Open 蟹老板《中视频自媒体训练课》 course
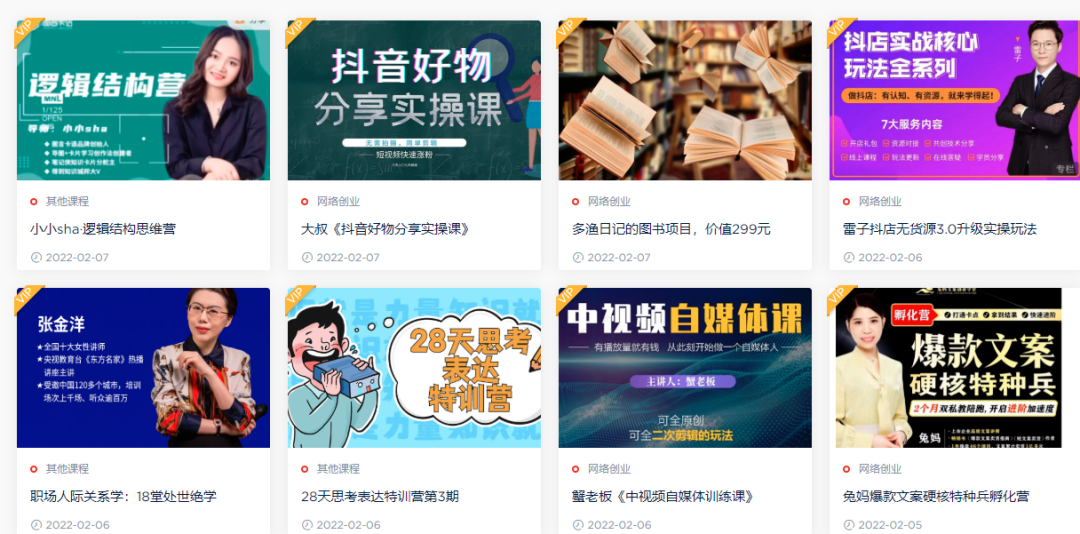This screenshot has height=534, width=1080. pos(662,497)
